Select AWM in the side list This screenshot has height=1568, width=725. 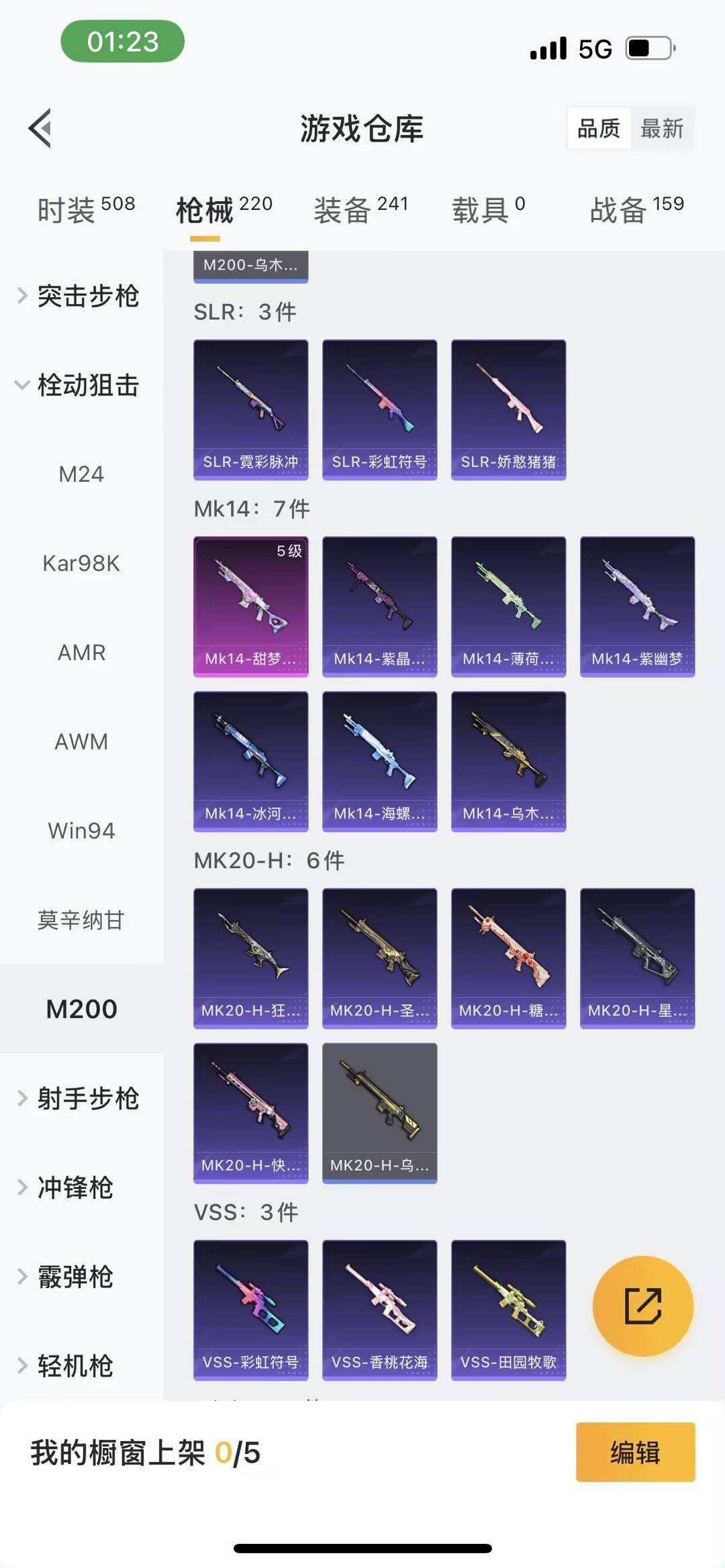(81, 742)
